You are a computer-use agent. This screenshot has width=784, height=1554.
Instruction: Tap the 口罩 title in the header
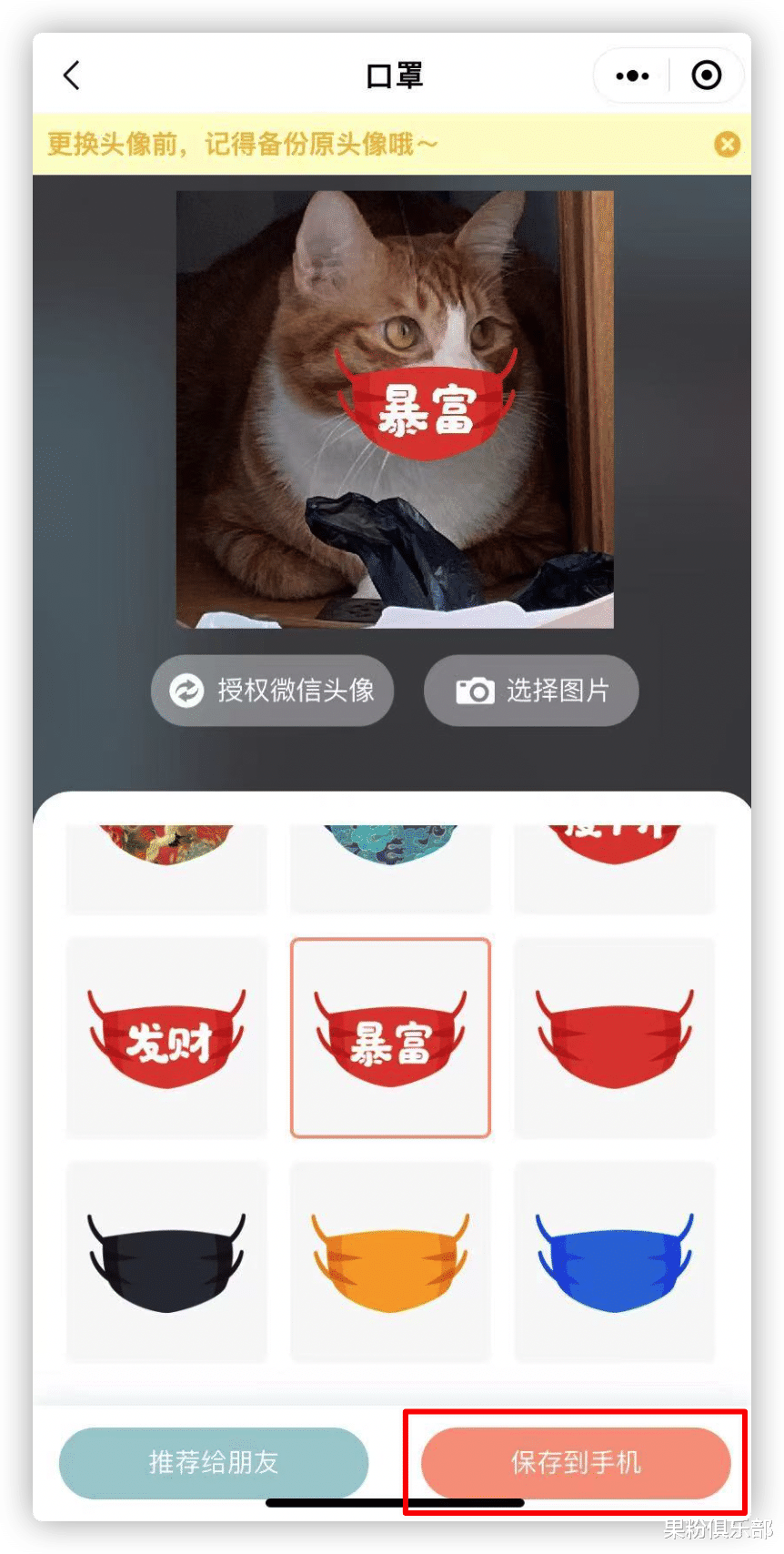click(x=392, y=76)
